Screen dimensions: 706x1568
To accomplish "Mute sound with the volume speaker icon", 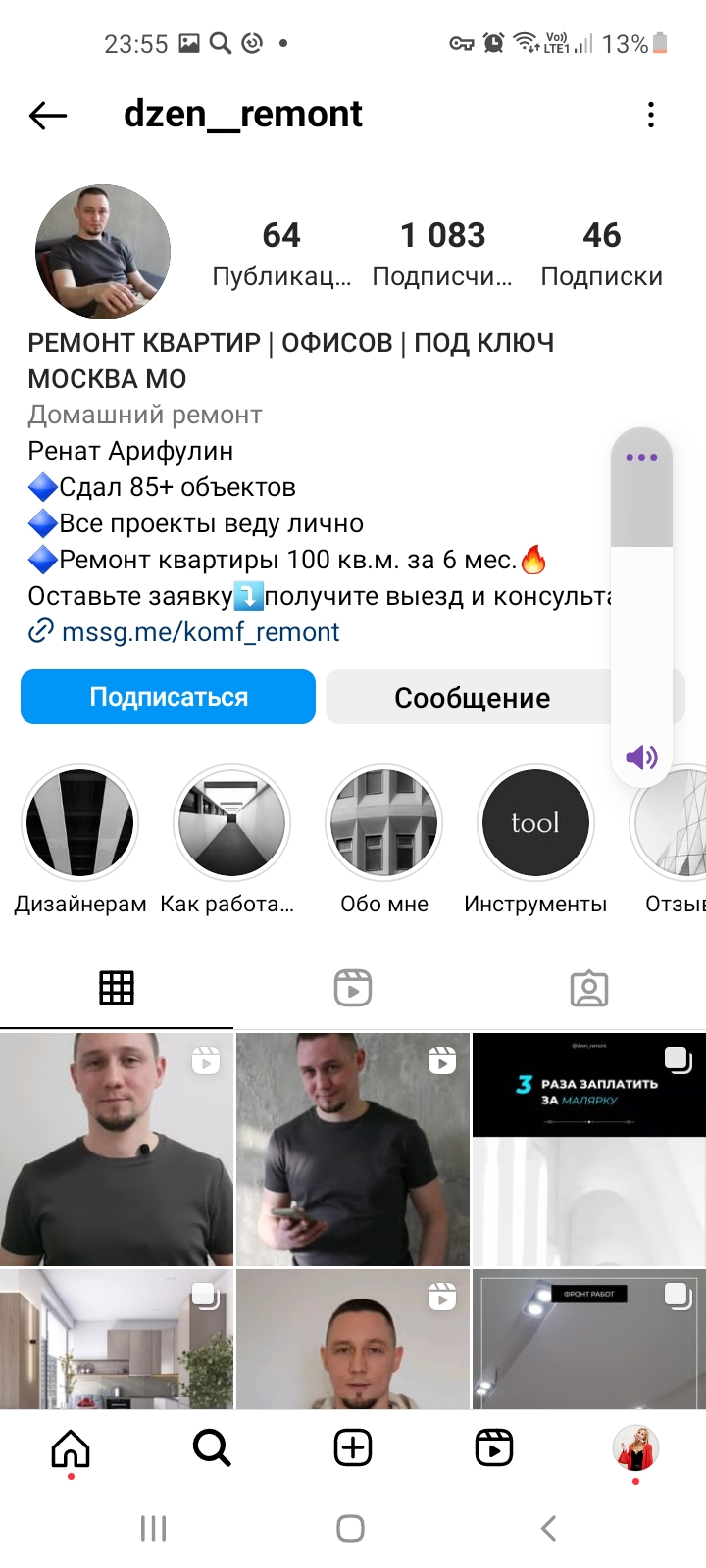I will [x=641, y=757].
